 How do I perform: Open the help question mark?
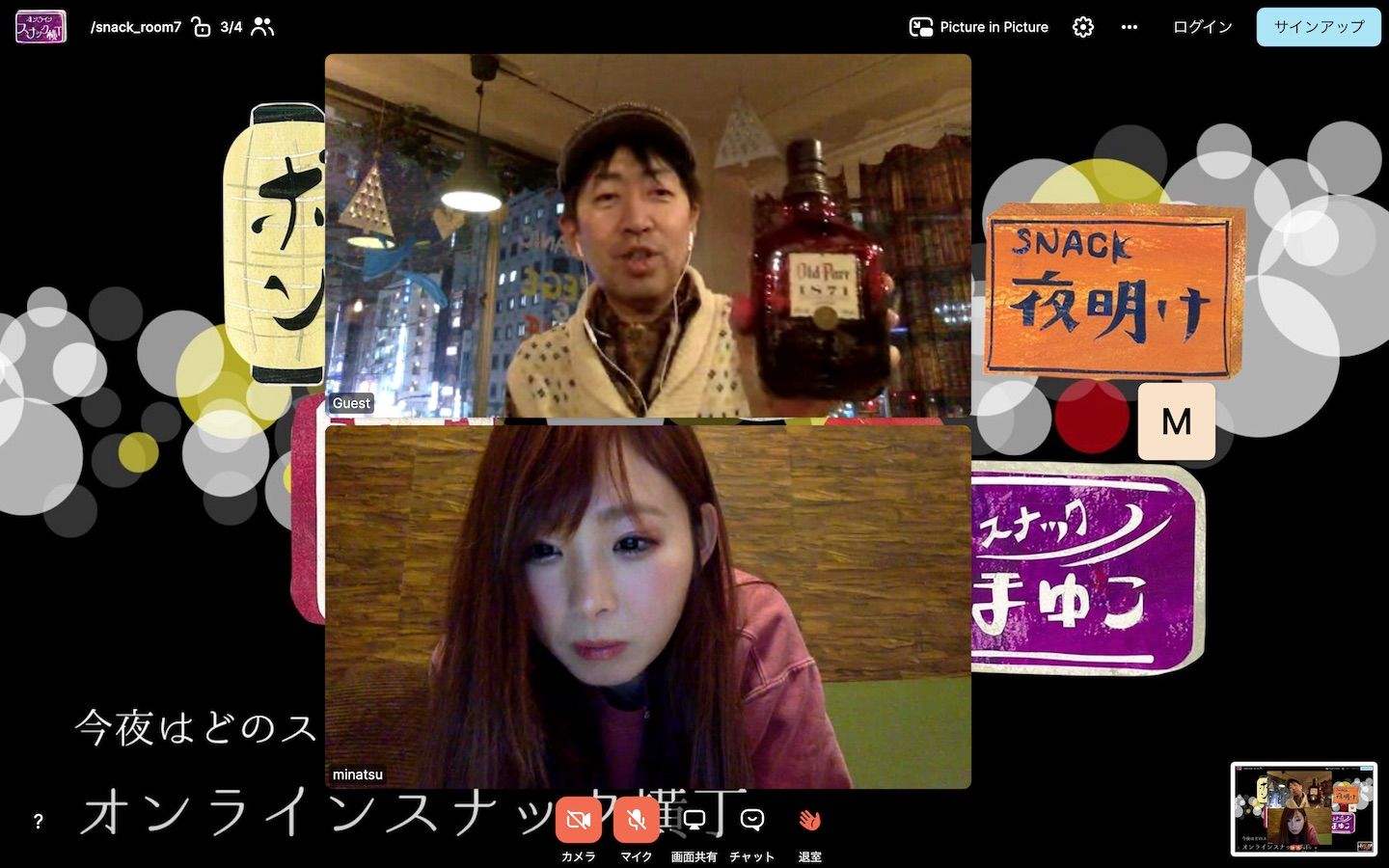point(38,822)
